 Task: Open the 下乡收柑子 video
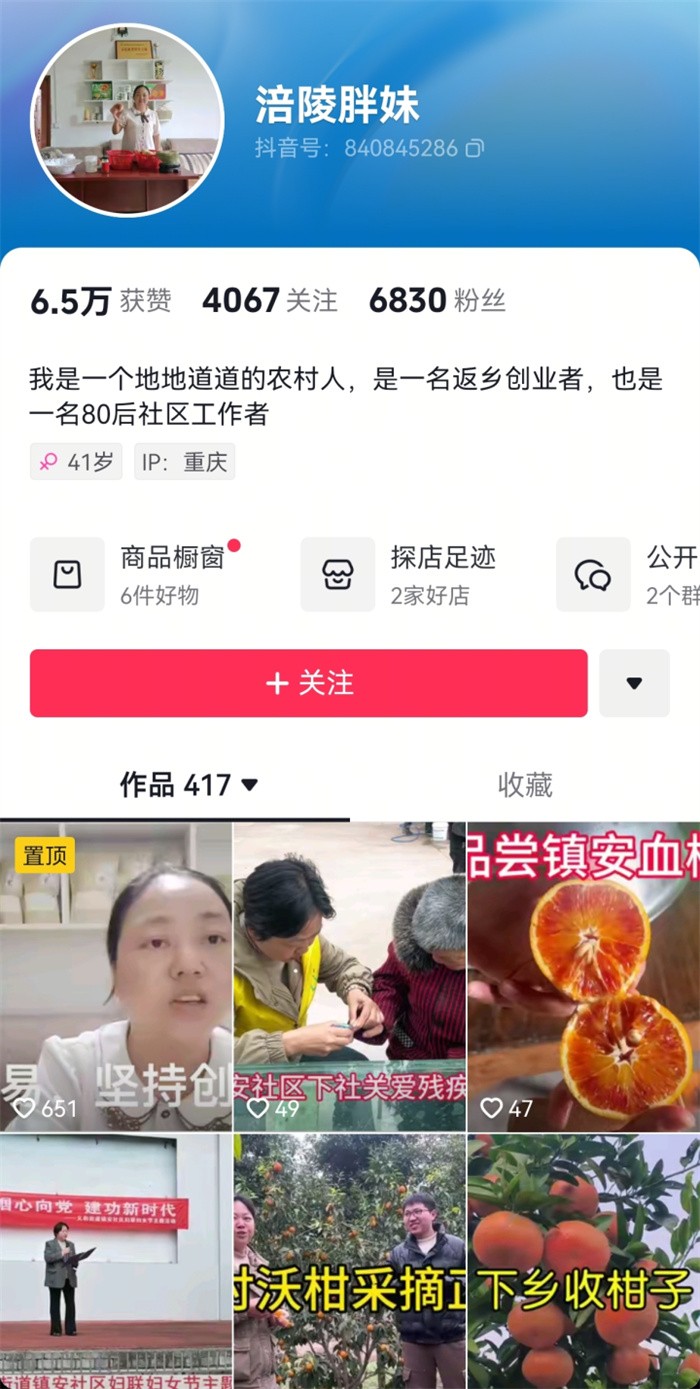[584, 1260]
